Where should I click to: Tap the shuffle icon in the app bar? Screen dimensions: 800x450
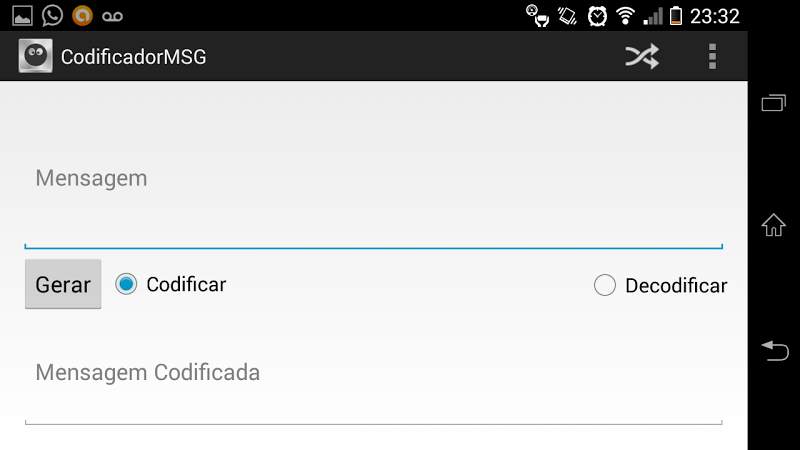642,57
